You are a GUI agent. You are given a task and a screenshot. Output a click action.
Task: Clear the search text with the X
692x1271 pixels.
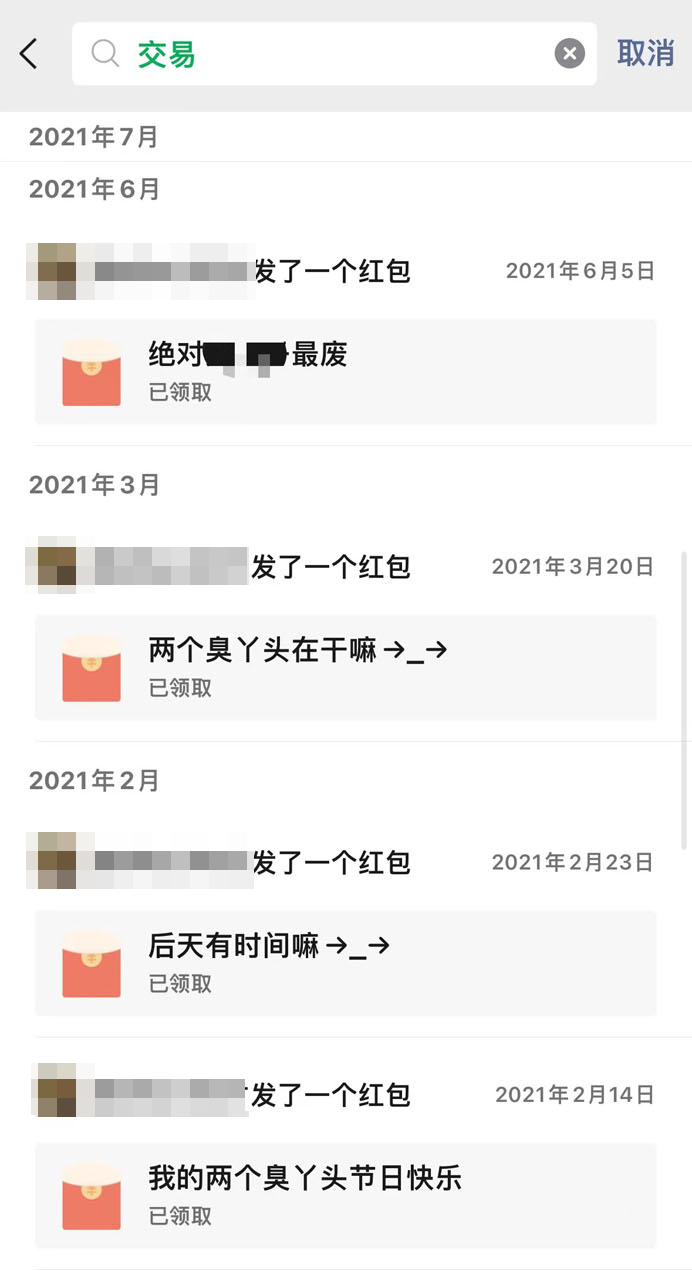coord(569,54)
